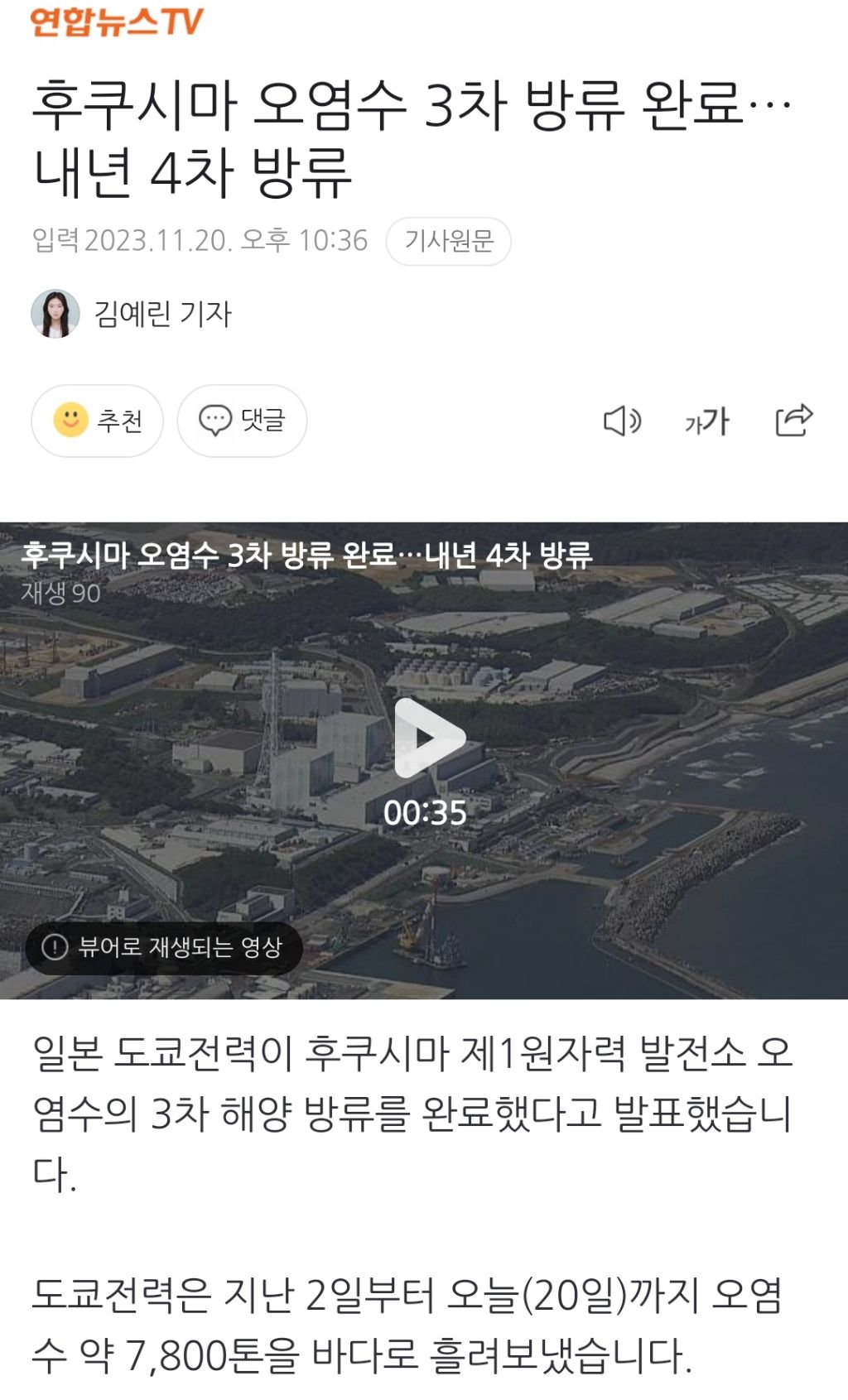Open the 댓글 comments button

(x=242, y=421)
